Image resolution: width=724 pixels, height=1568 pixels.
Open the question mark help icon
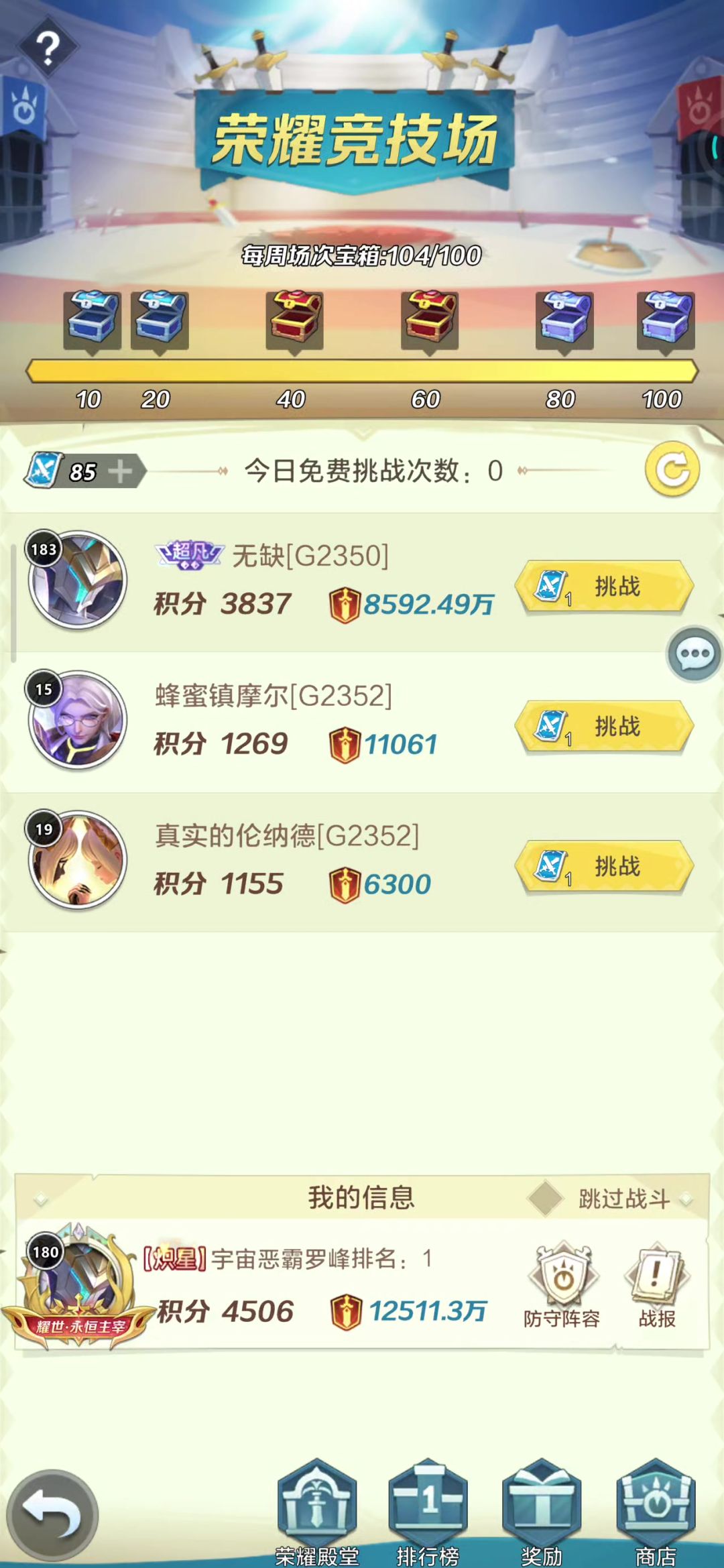click(47, 48)
